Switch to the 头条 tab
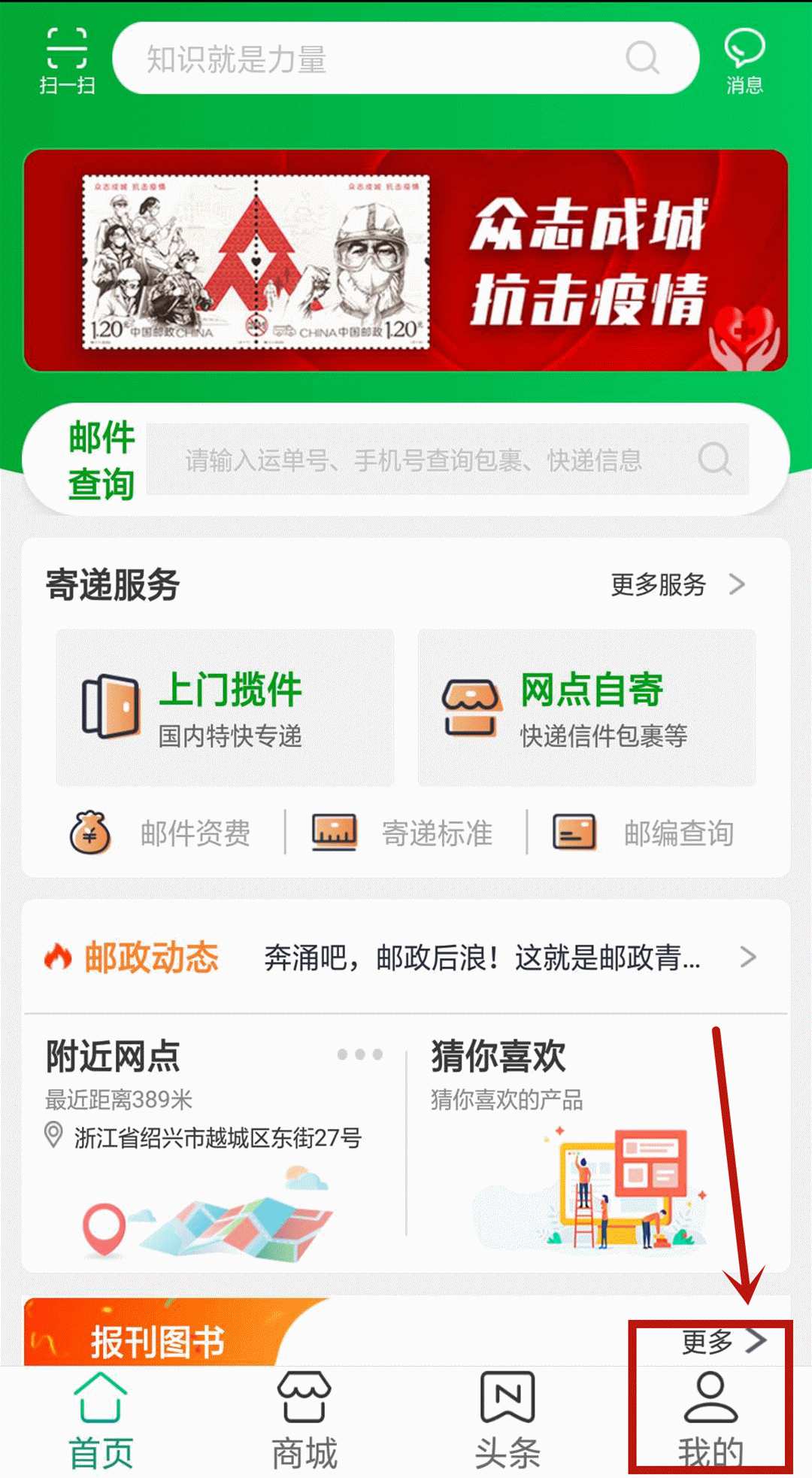812x1478 pixels. (x=507, y=1420)
